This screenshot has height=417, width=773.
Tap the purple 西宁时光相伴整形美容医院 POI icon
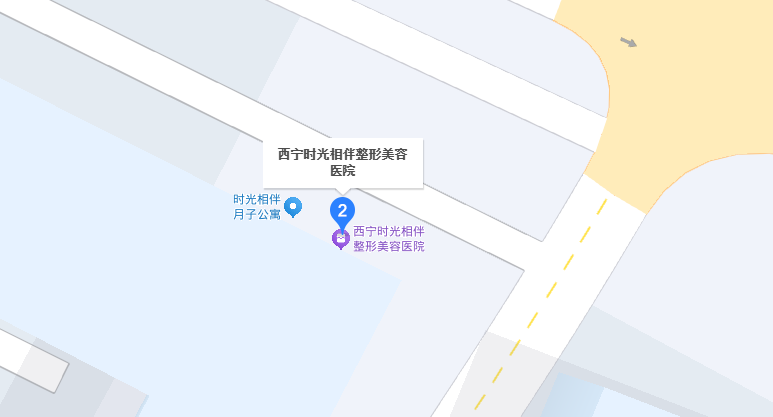[341, 239]
